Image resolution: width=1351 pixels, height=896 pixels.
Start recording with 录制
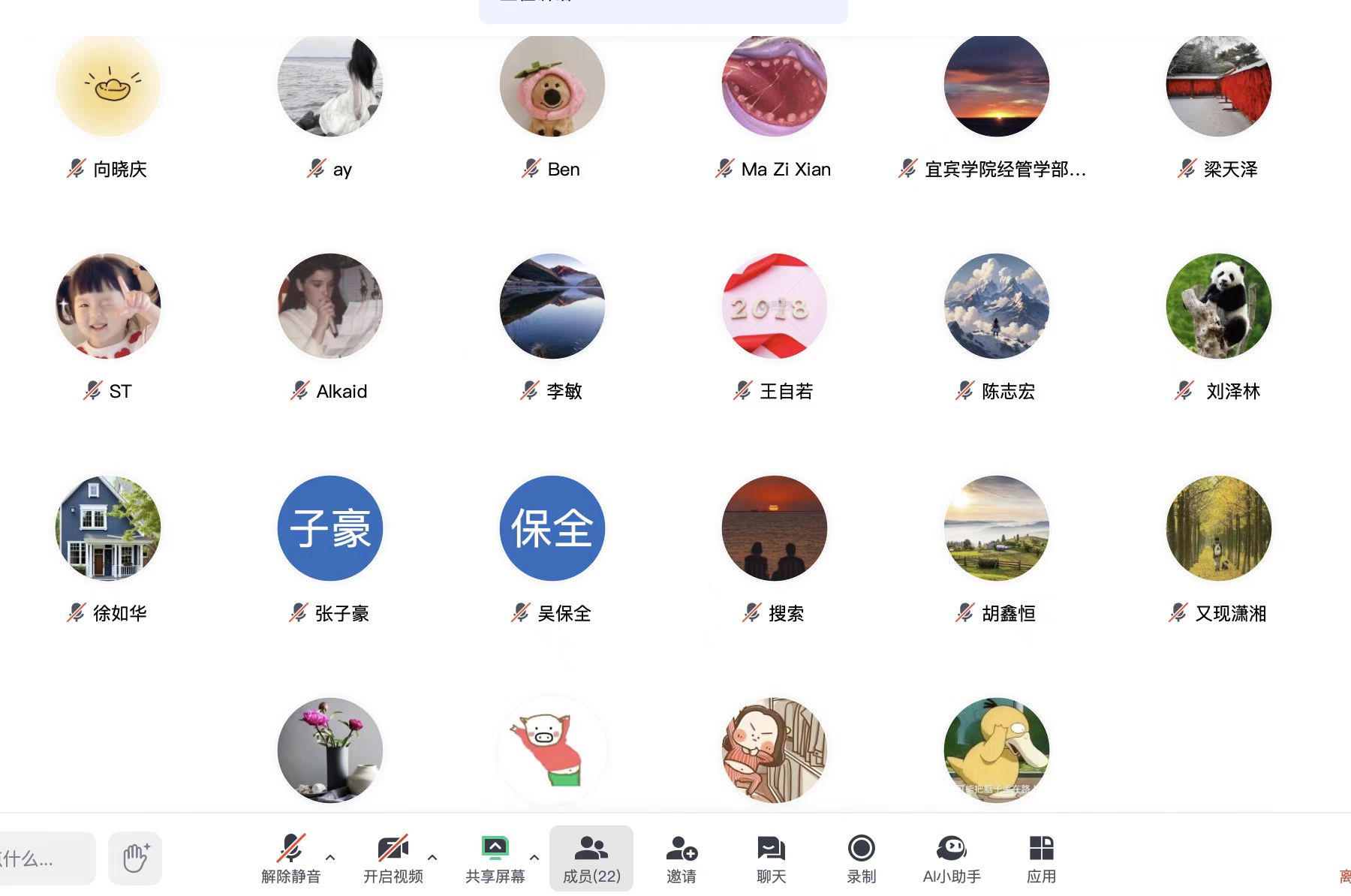pos(861,858)
